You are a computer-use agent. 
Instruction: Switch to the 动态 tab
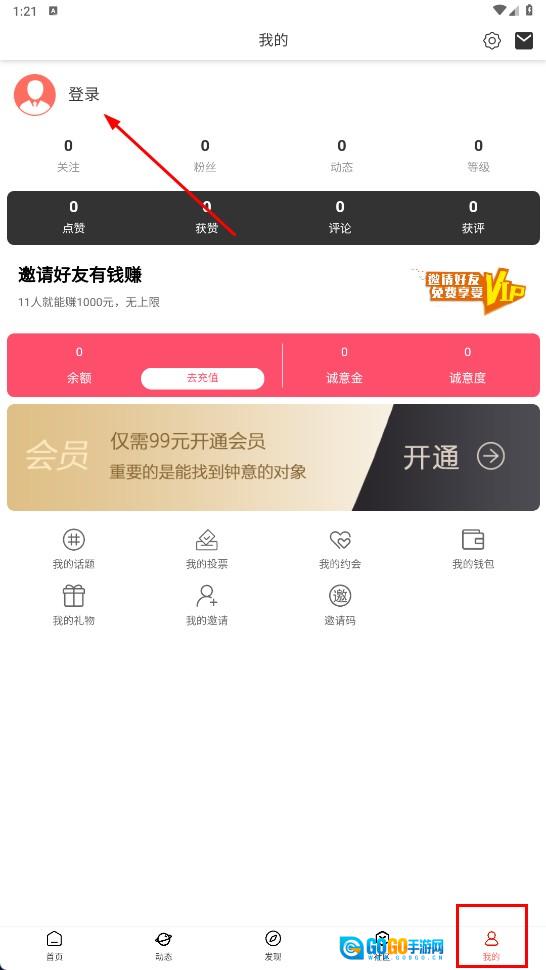tap(164, 945)
